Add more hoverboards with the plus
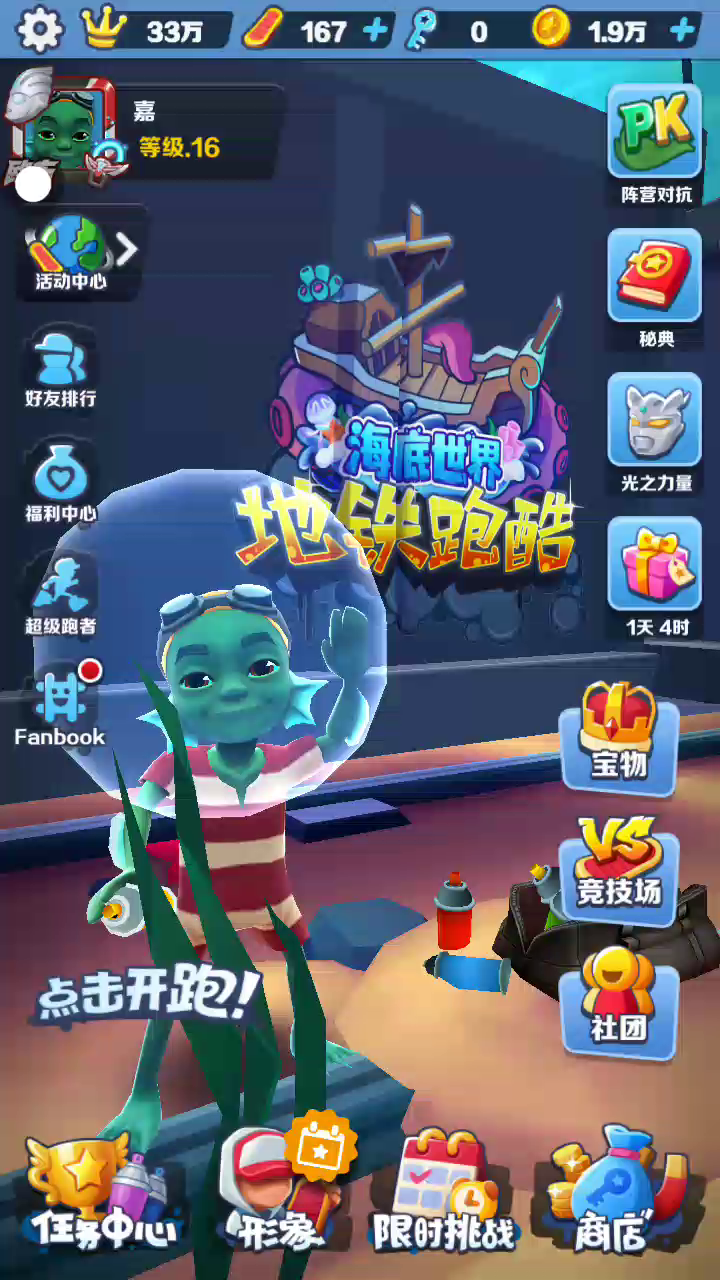720x1280 pixels. click(375, 31)
